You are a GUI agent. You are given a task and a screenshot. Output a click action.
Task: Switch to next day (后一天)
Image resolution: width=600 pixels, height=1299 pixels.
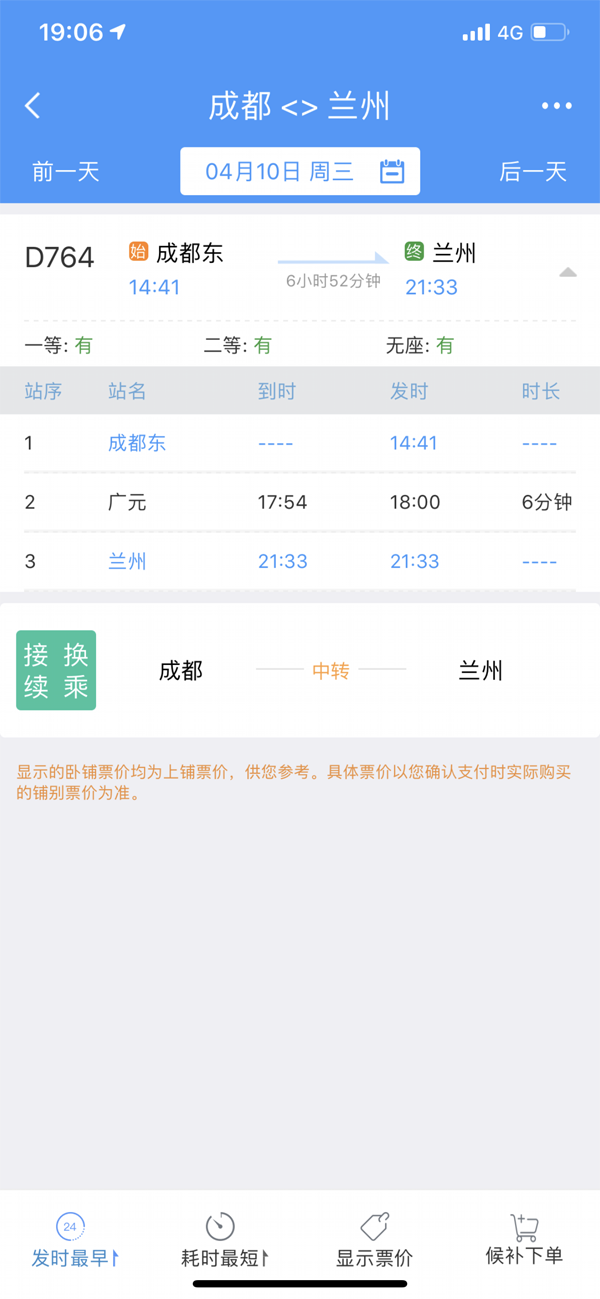[x=533, y=171]
